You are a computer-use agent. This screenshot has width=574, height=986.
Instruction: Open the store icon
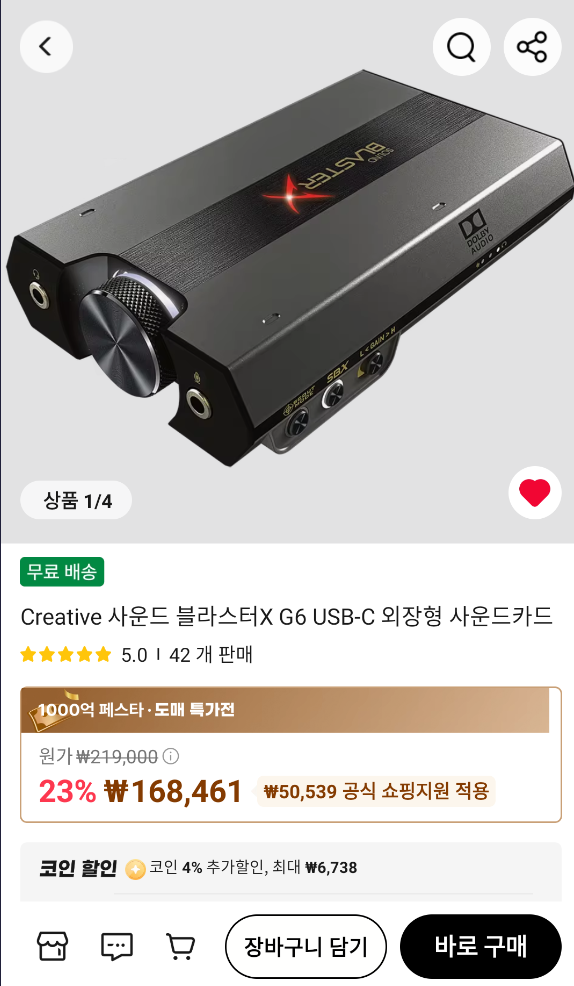[52, 946]
